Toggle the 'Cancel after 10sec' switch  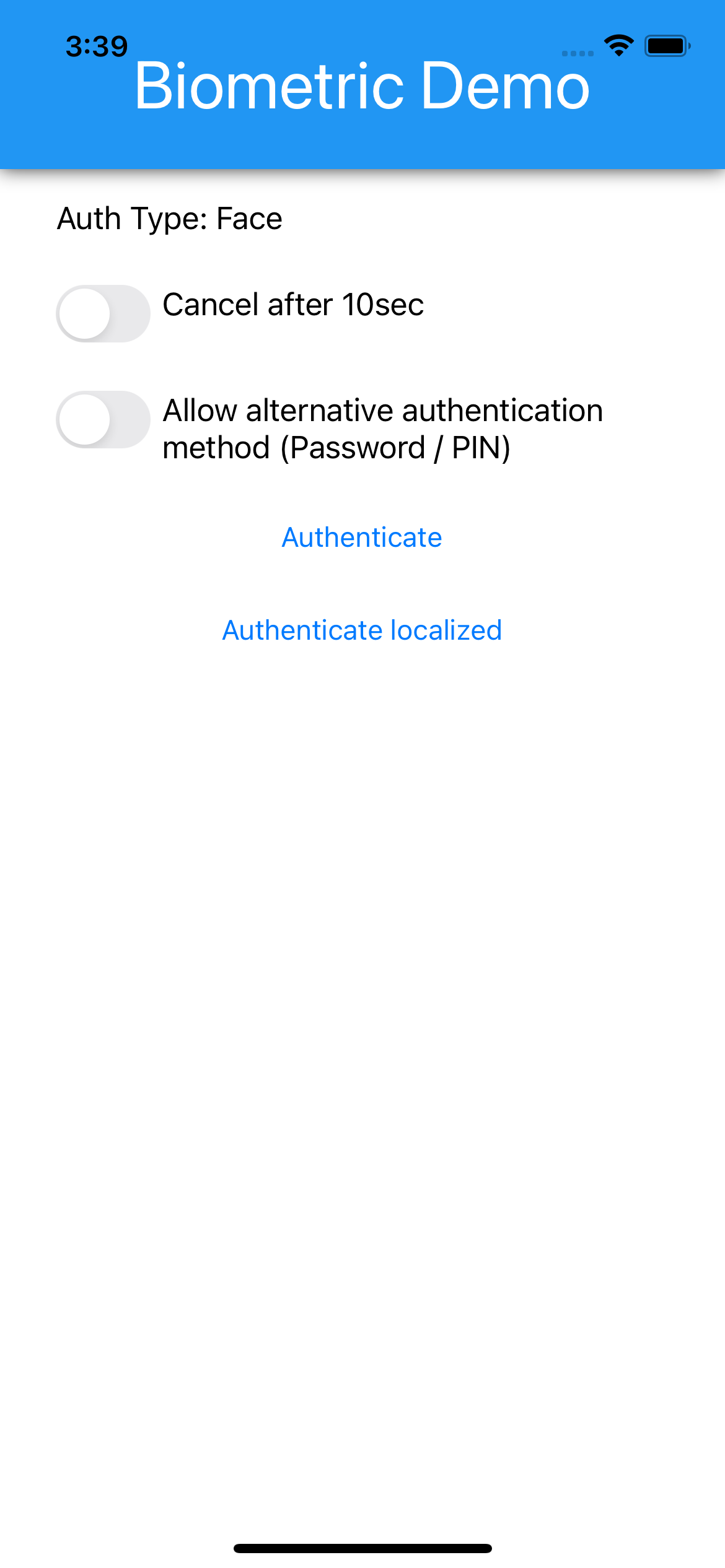click(103, 314)
